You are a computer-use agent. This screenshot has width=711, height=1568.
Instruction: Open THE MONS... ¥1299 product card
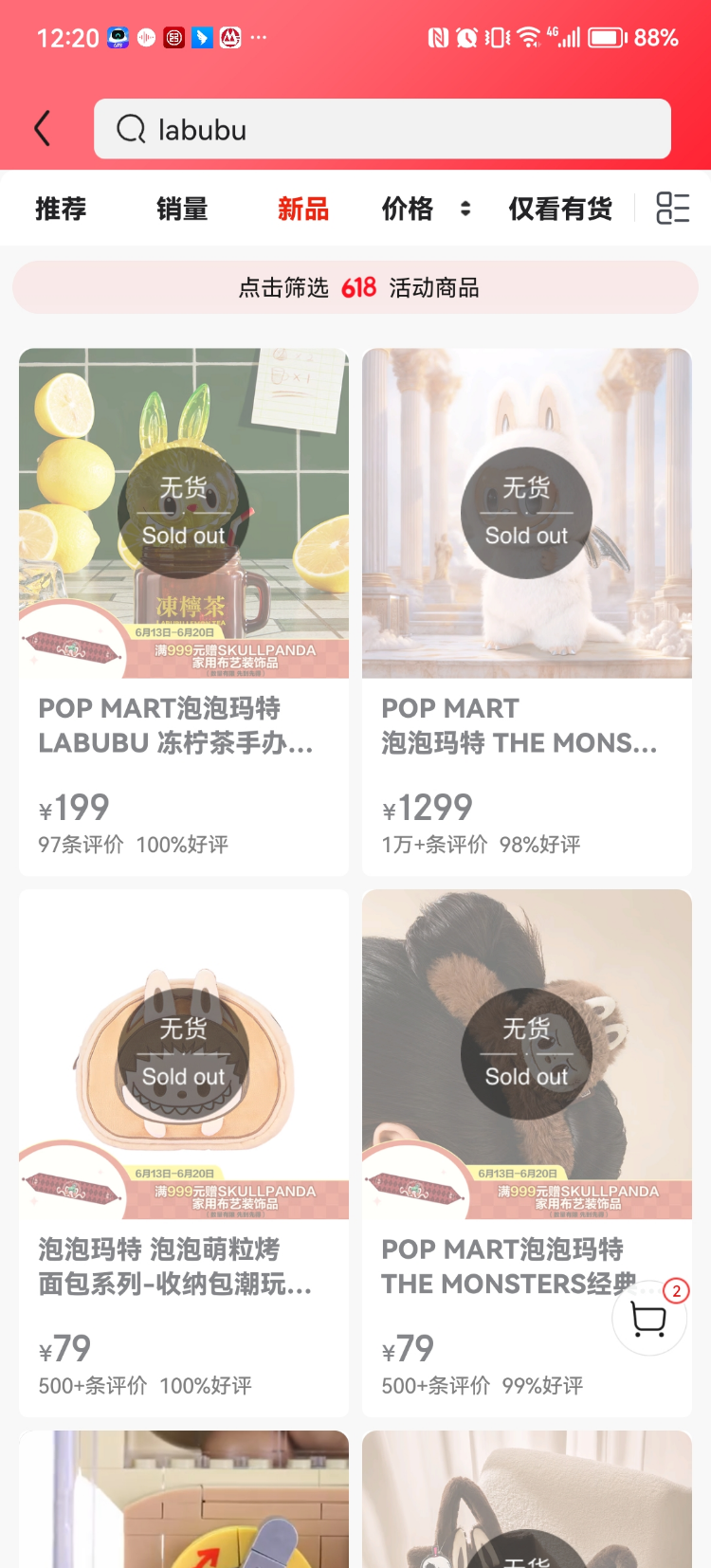527,611
